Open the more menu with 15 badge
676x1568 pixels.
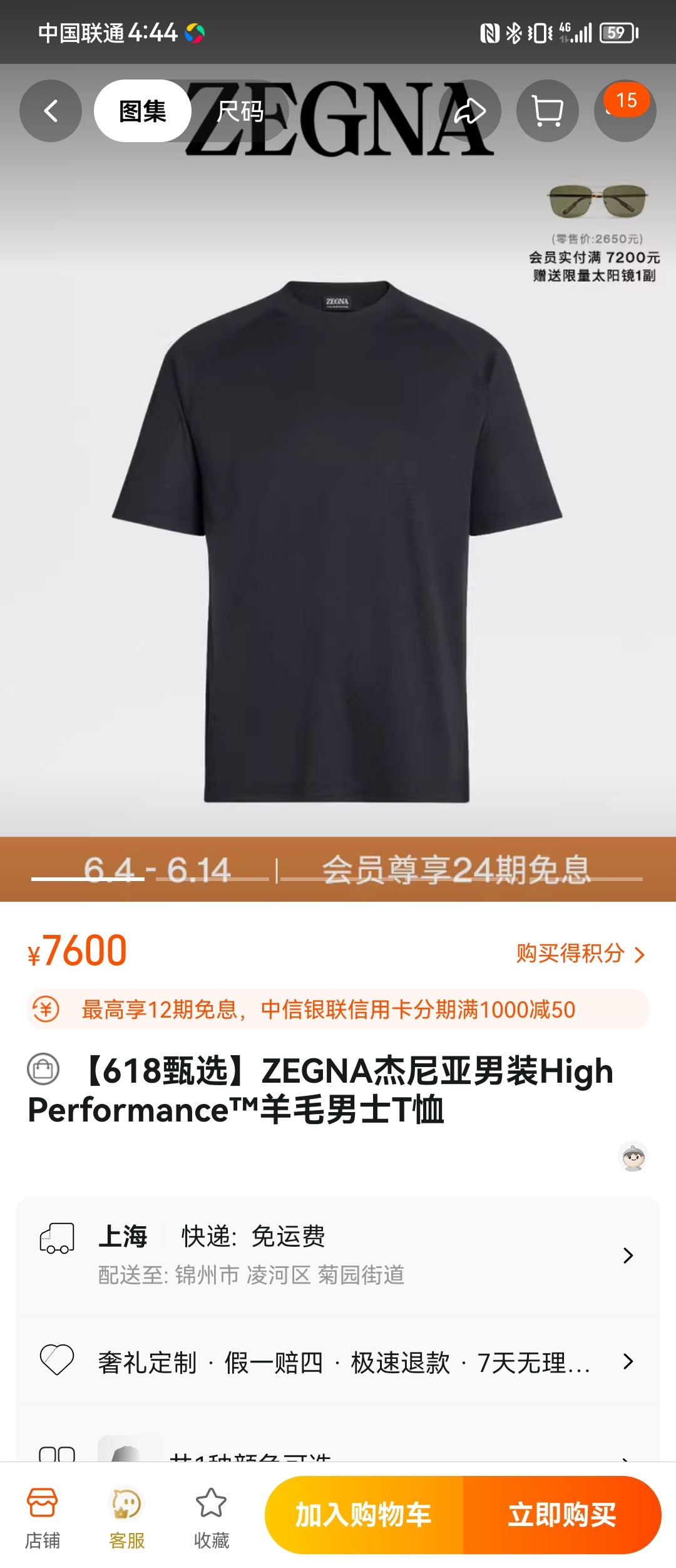click(x=625, y=111)
